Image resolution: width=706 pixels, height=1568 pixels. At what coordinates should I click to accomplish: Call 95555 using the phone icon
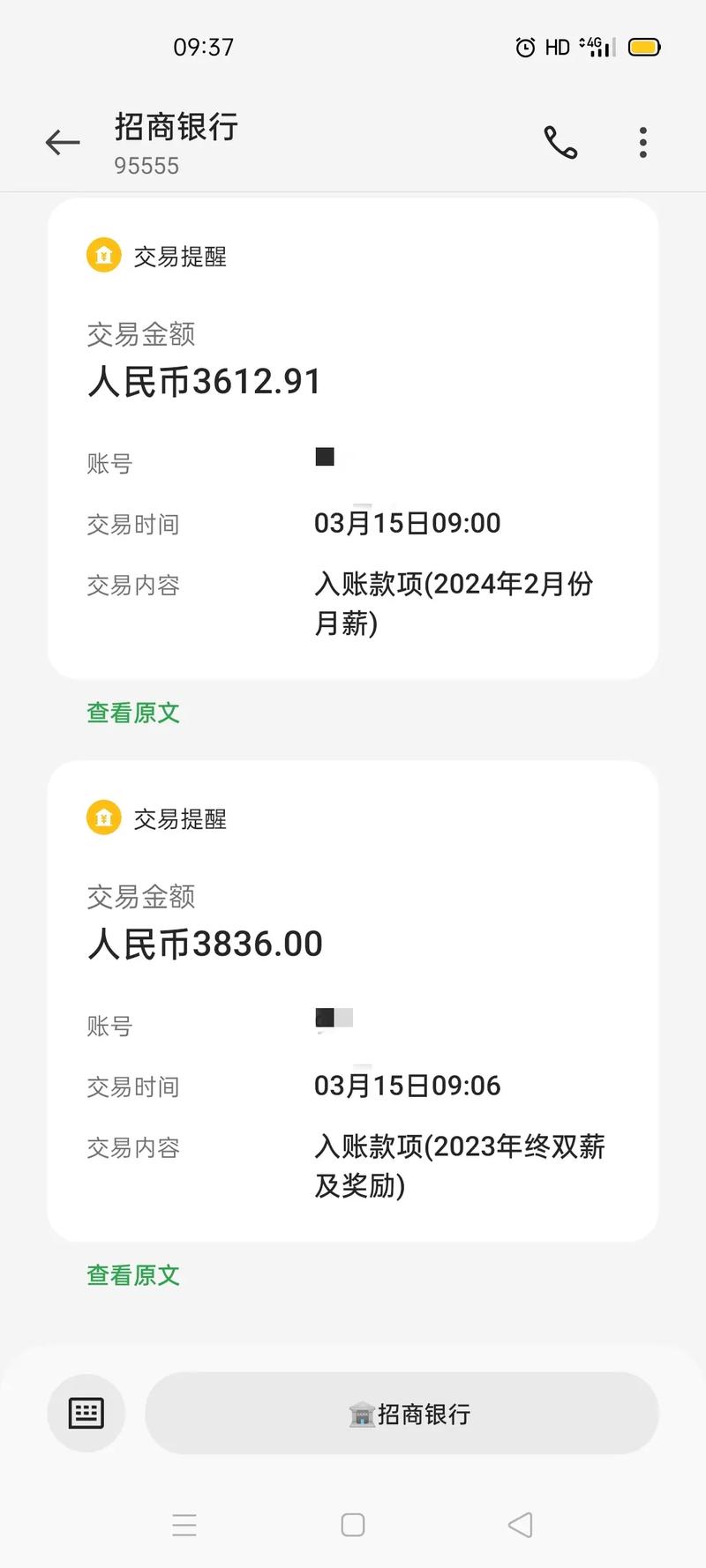click(561, 141)
